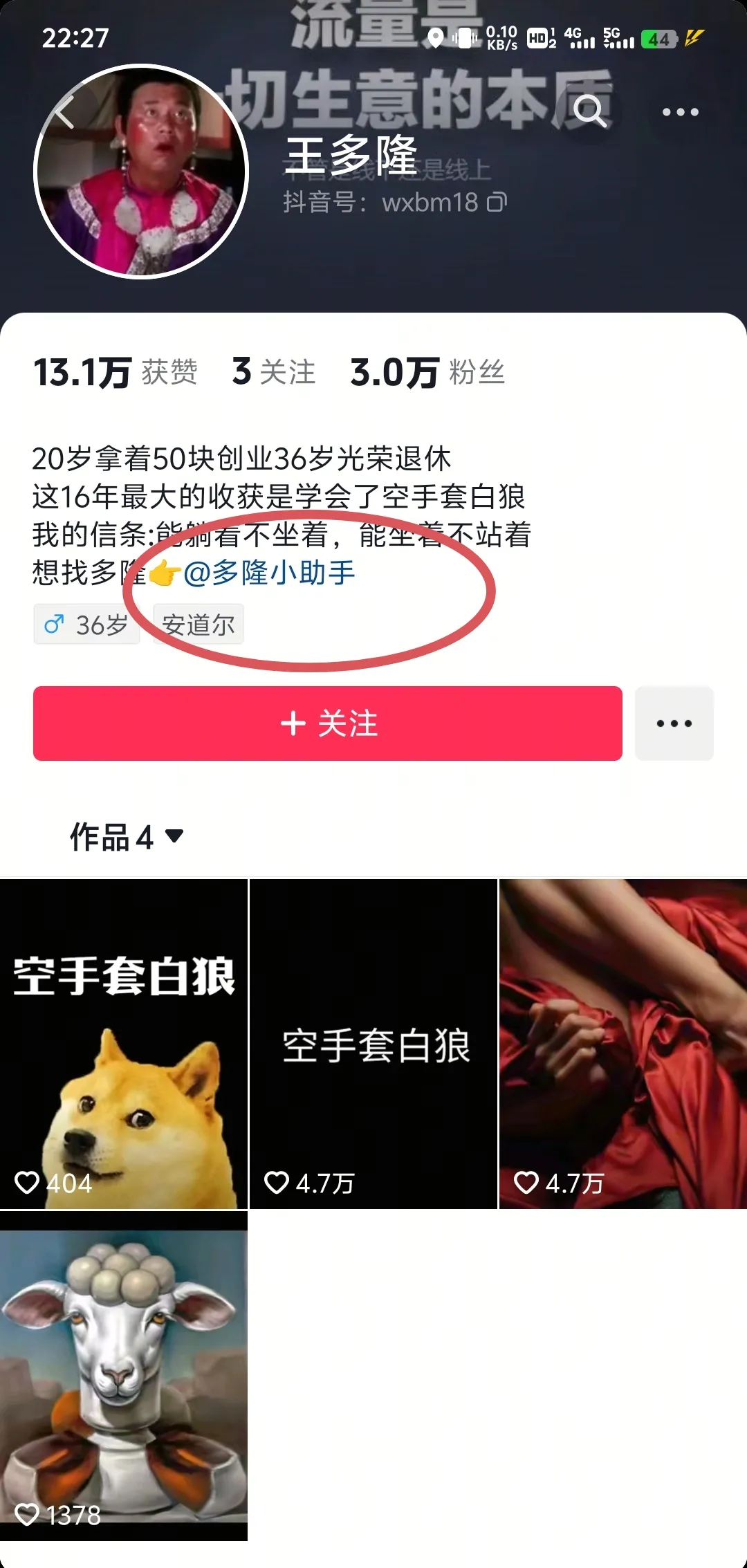Open the 3.0万 粉丝 followers list
747x1568 pixels.
click(427, 372)
